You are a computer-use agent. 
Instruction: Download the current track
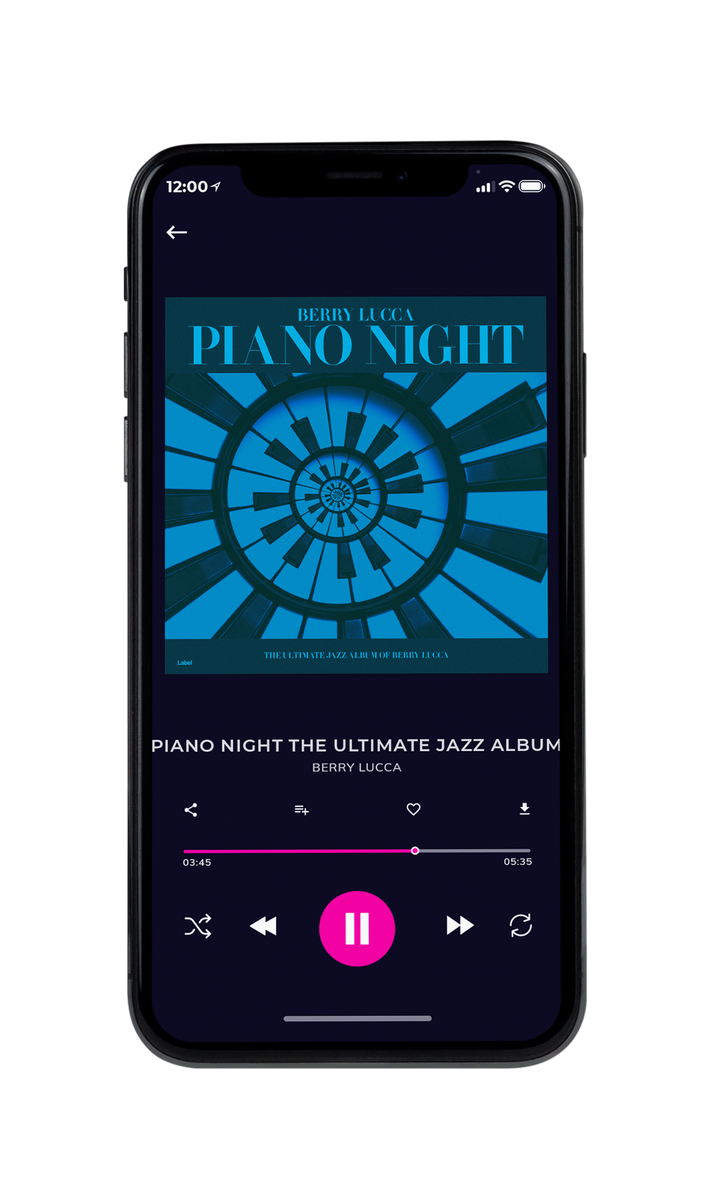[x=524, y=809]
